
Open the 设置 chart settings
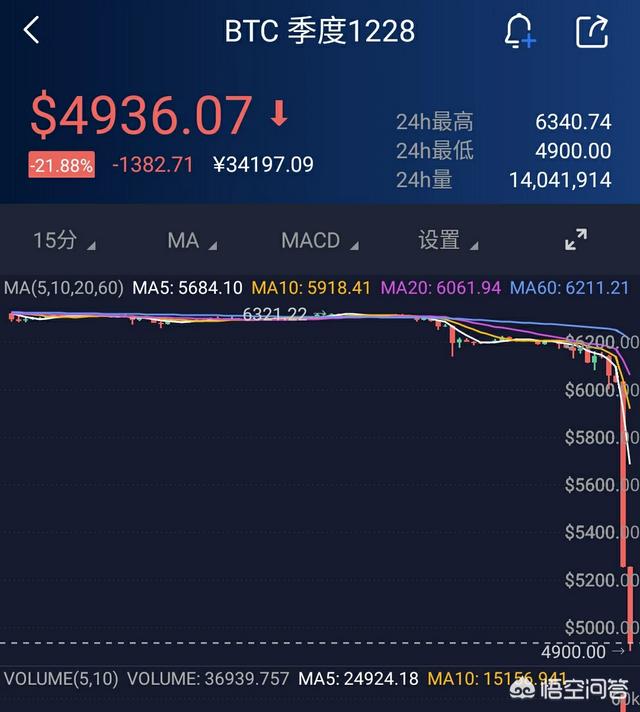coord(446,240)
